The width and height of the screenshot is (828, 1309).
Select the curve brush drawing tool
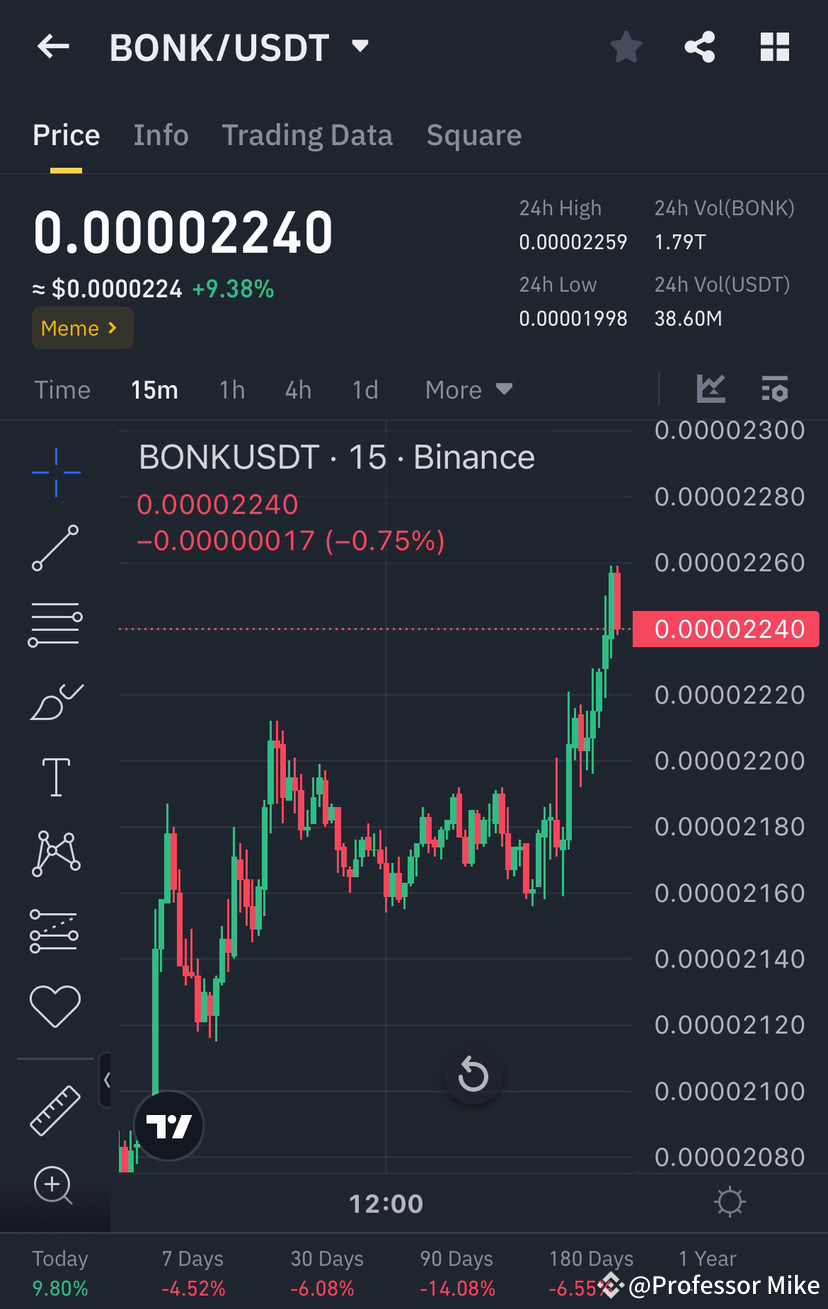(x=55, y=701)
